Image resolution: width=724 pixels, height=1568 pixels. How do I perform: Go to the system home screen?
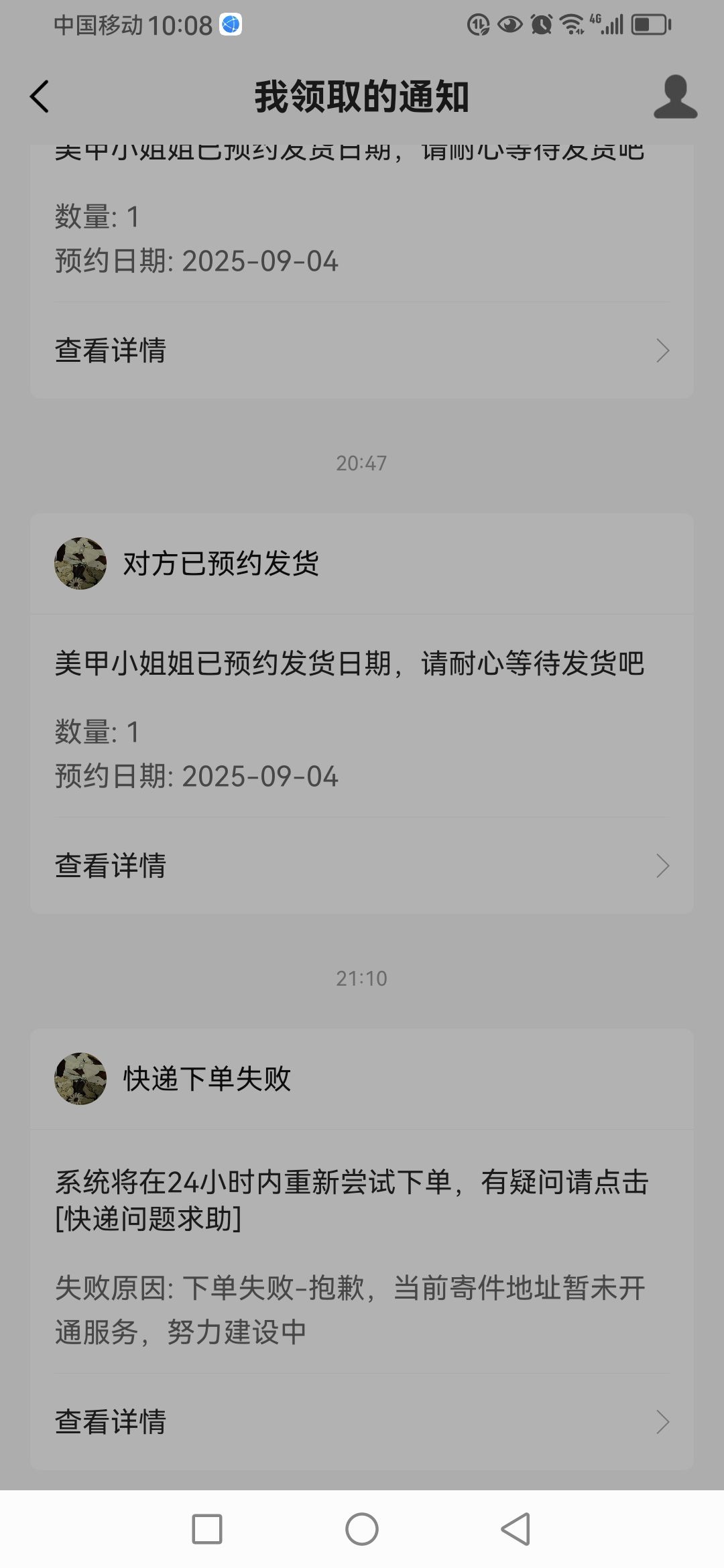362,1530
